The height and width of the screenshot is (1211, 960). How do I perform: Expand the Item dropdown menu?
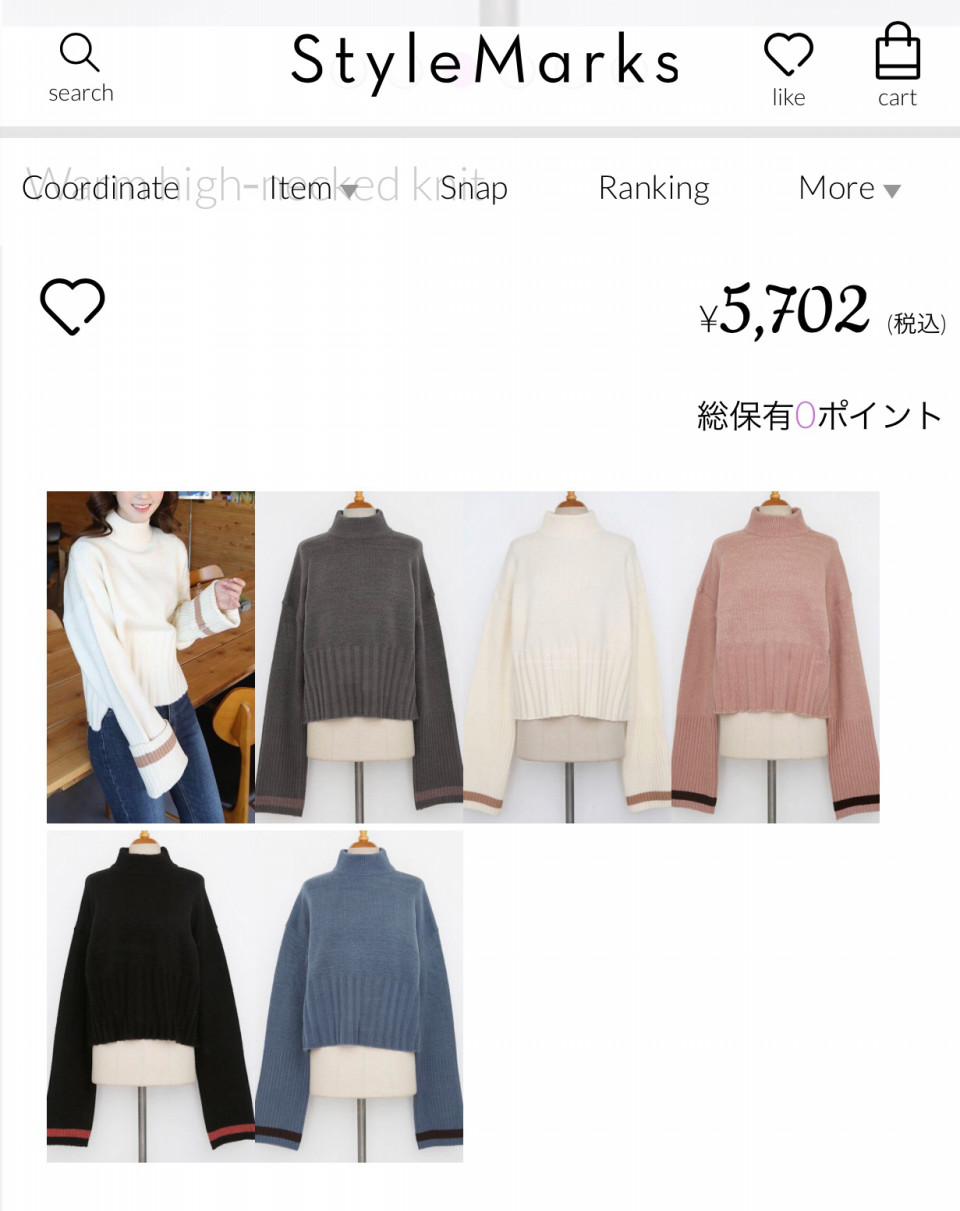click(312, 188)
